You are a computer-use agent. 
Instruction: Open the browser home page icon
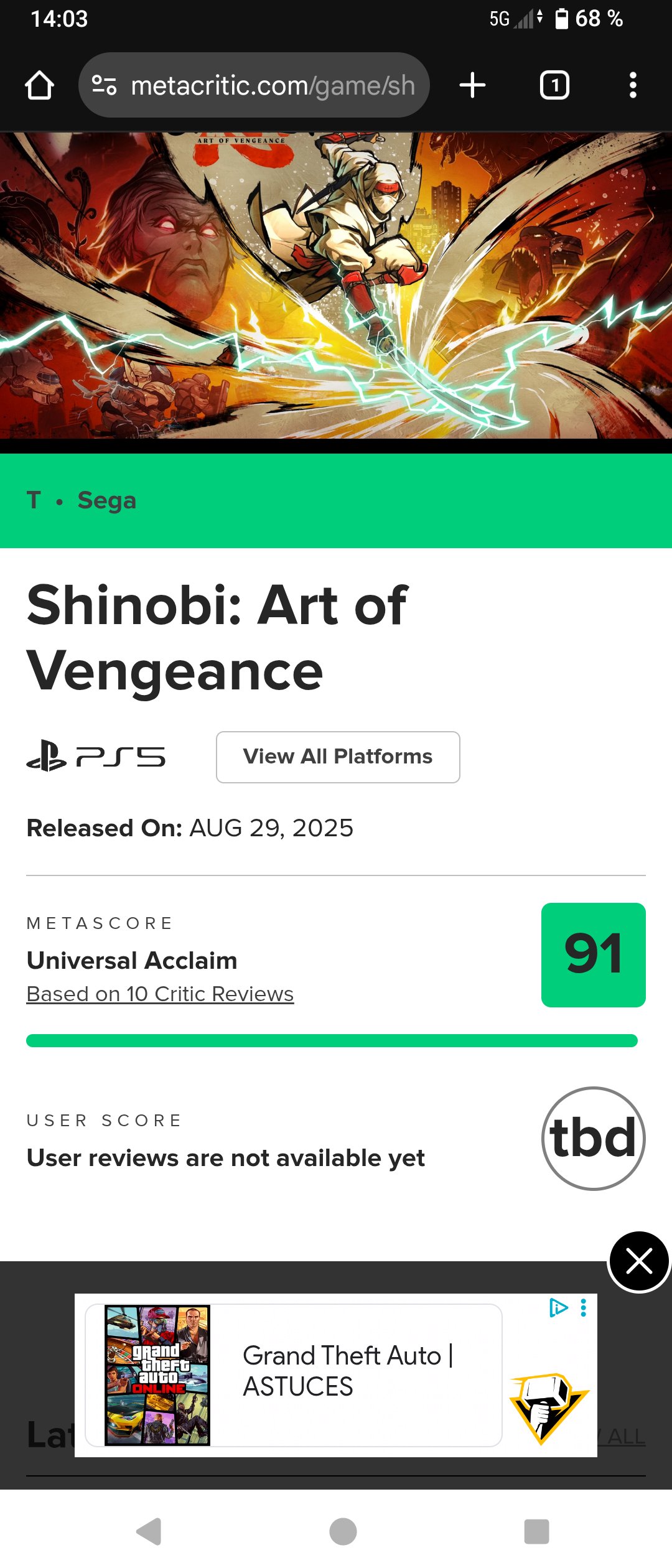(x=39, y=85)
